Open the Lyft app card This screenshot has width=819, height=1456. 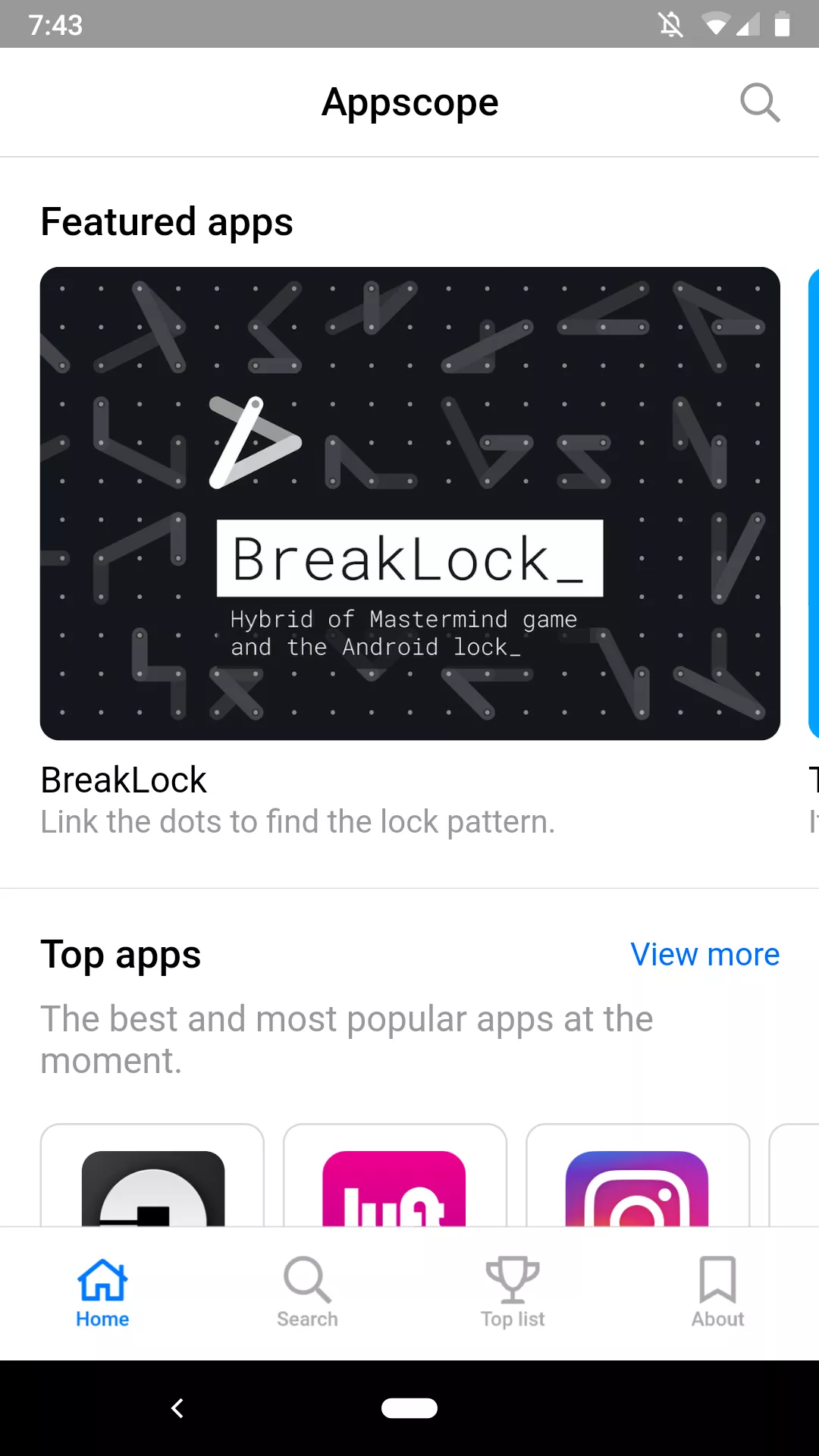(394, 1175)
